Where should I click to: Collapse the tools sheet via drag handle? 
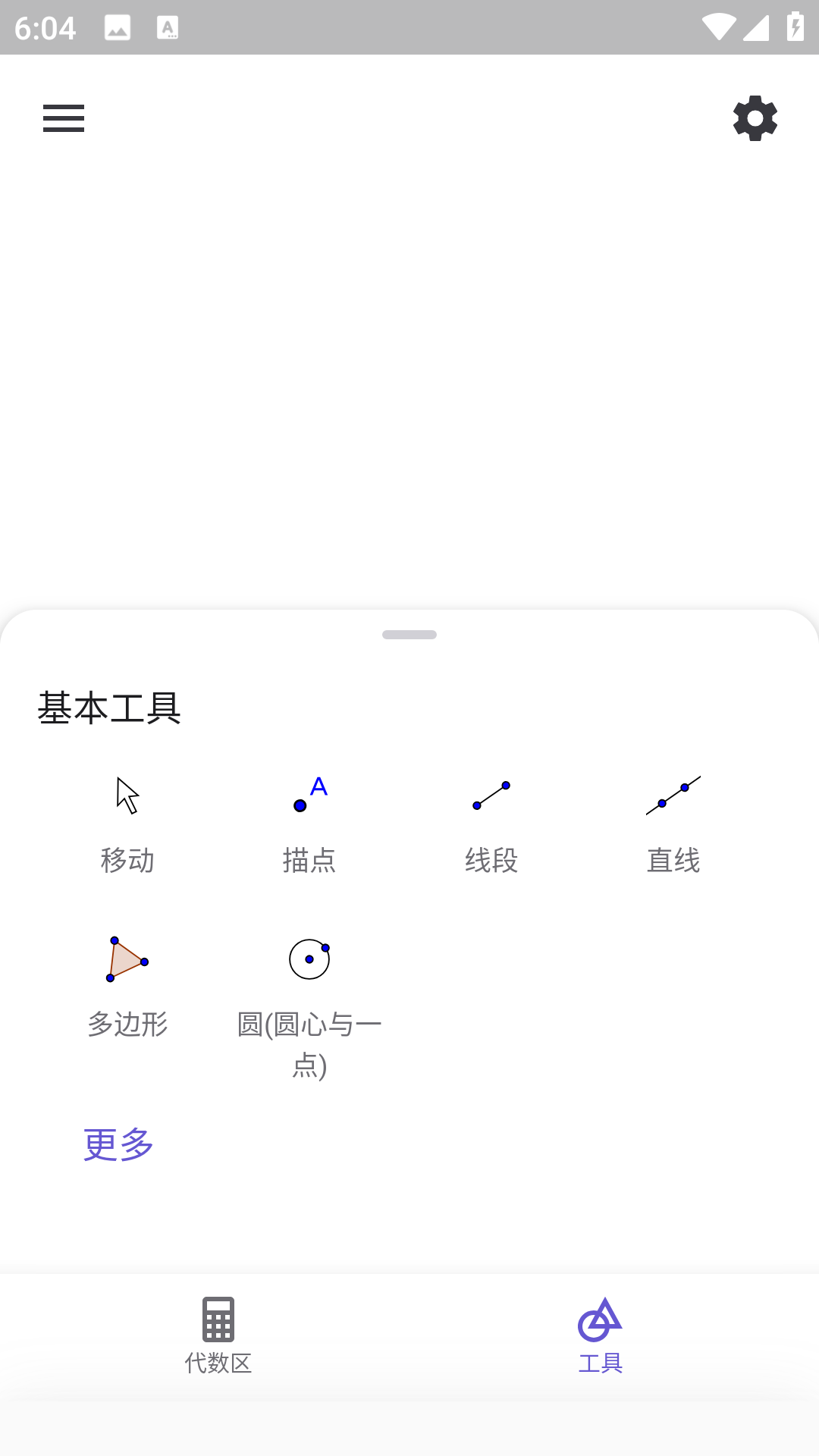point(409,635)
